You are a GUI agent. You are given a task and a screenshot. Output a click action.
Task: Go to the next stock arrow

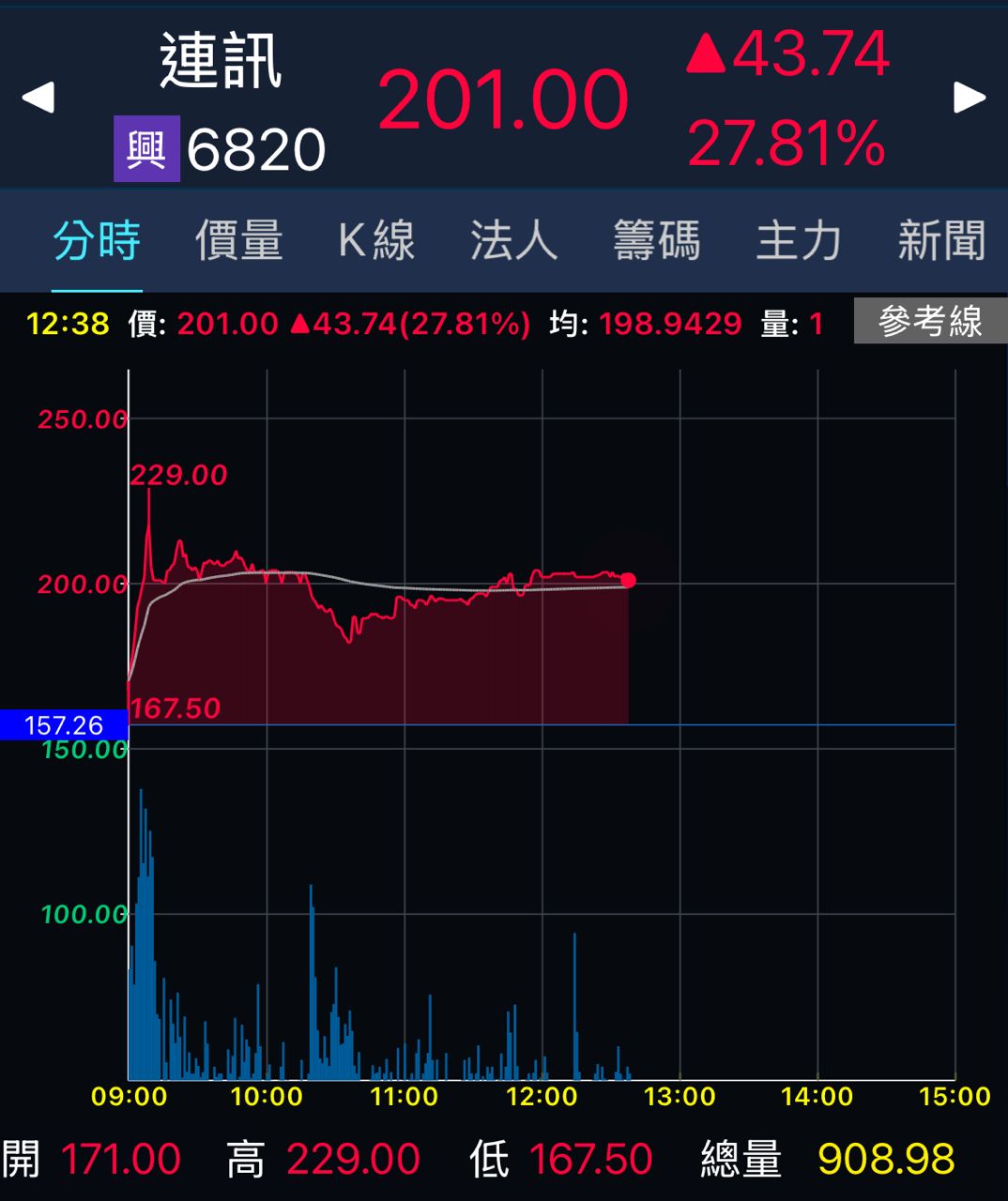point(970,97)
